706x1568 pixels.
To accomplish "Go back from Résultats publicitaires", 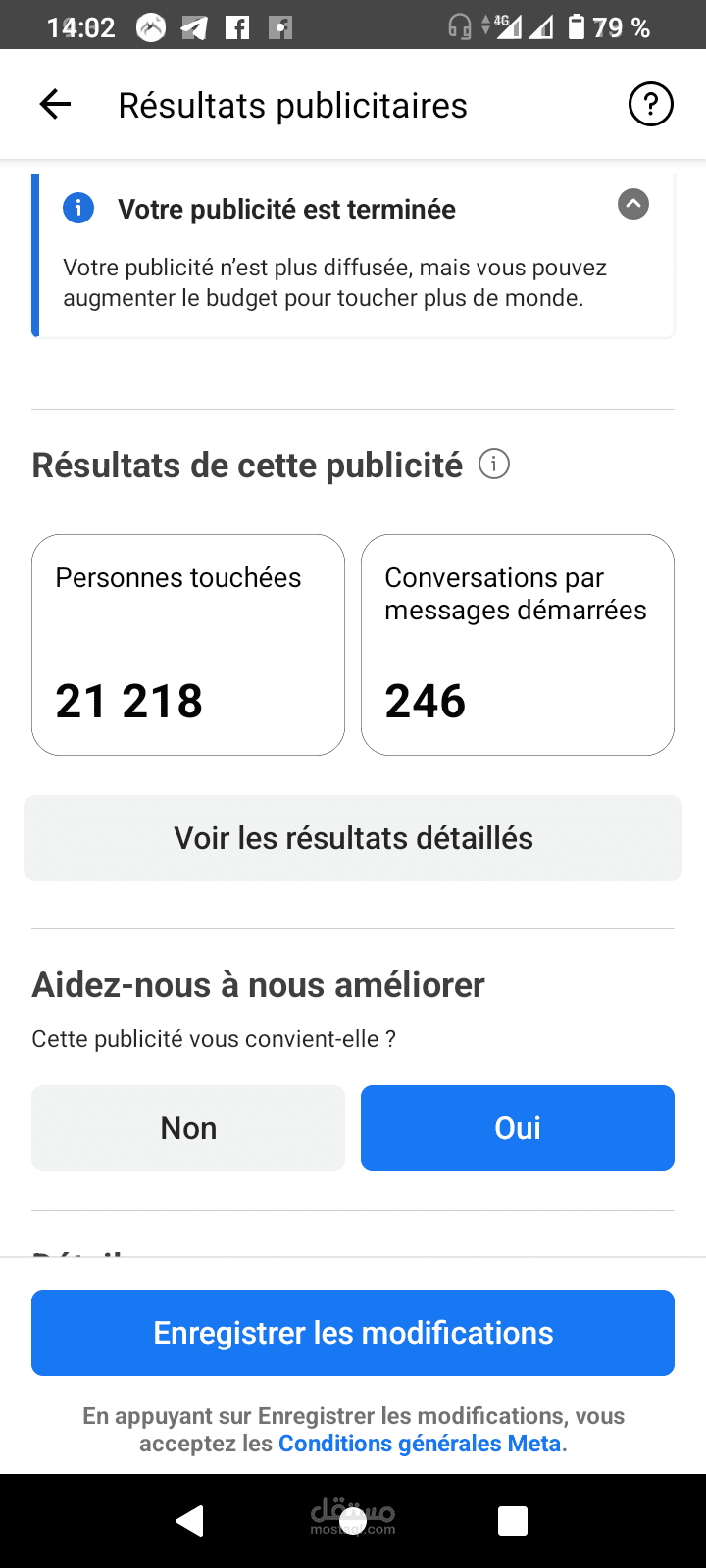I will tap(56, 104).
